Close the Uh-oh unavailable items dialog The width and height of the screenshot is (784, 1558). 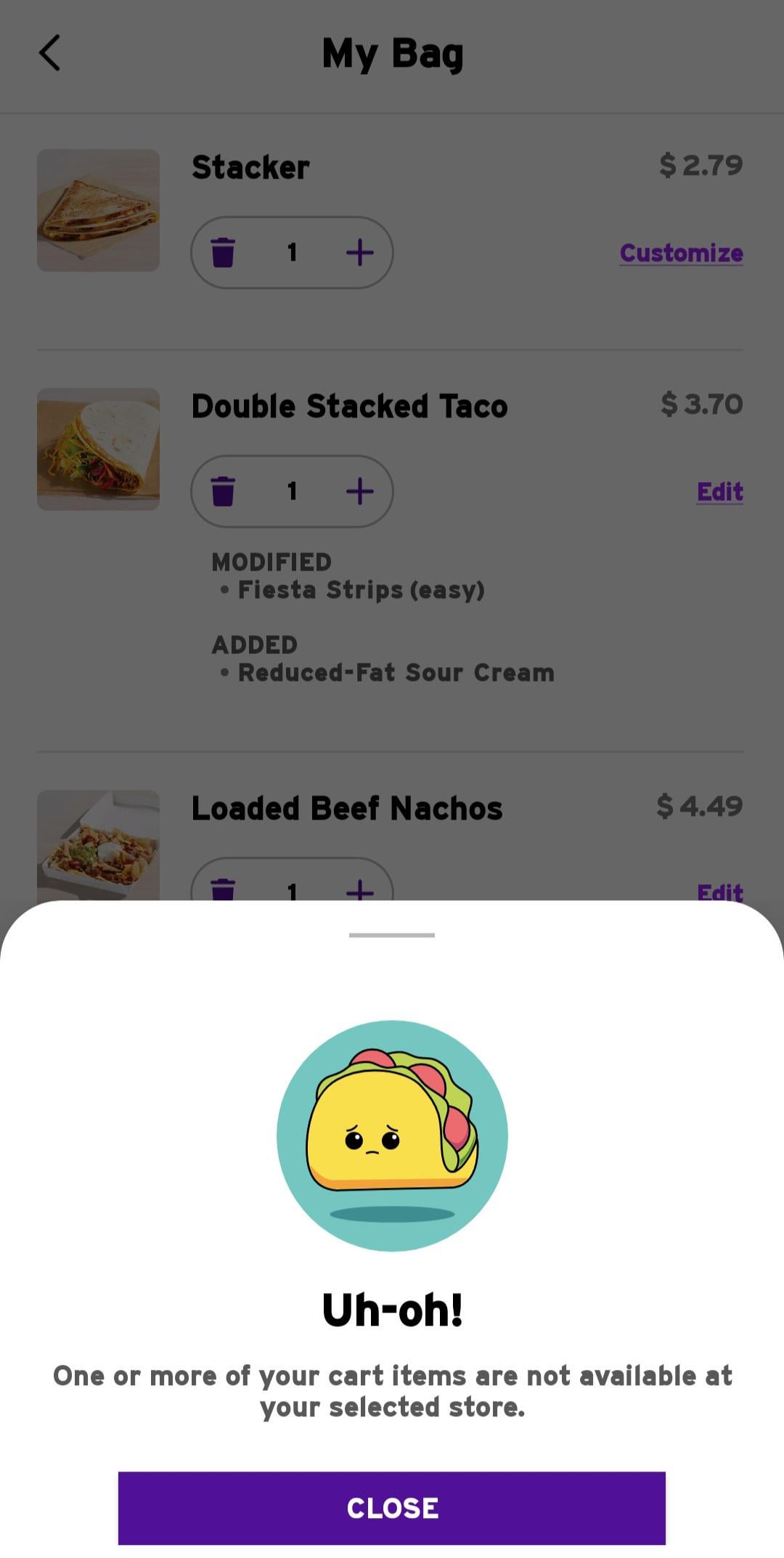click(x=392, y=1508)
